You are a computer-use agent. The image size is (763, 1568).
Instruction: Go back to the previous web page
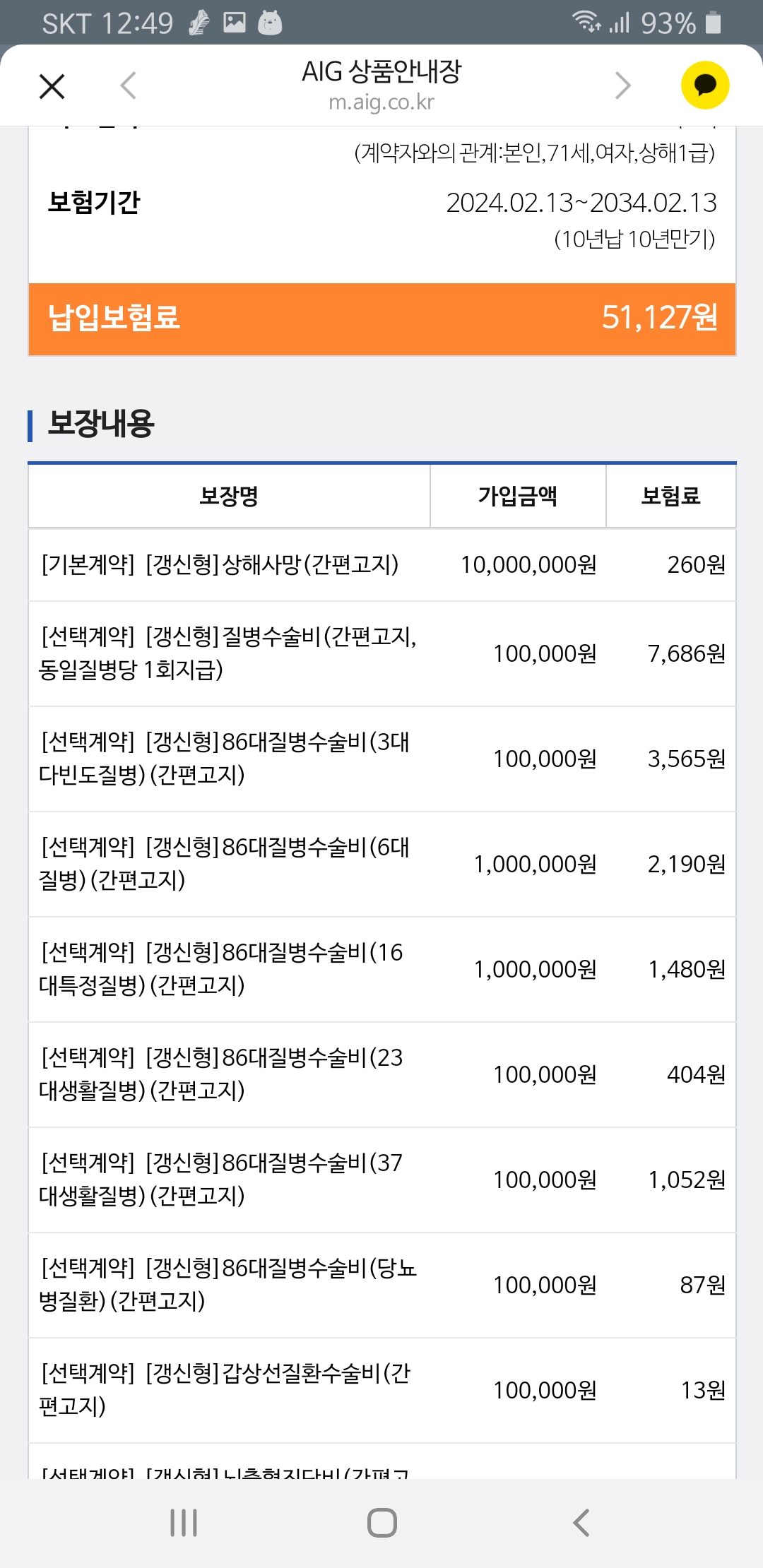[x=128, y=86]
